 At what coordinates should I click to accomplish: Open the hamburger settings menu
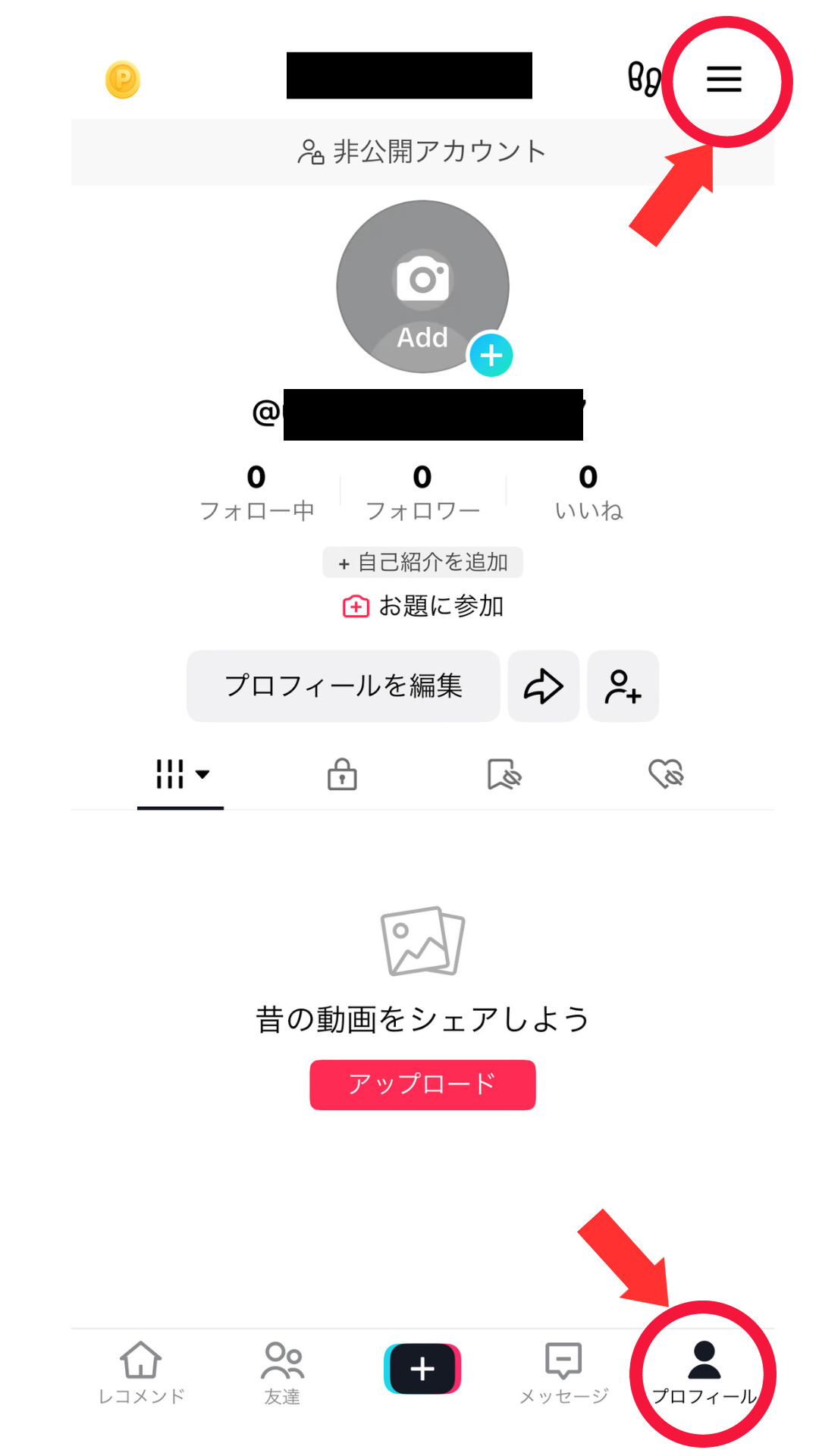723,78
